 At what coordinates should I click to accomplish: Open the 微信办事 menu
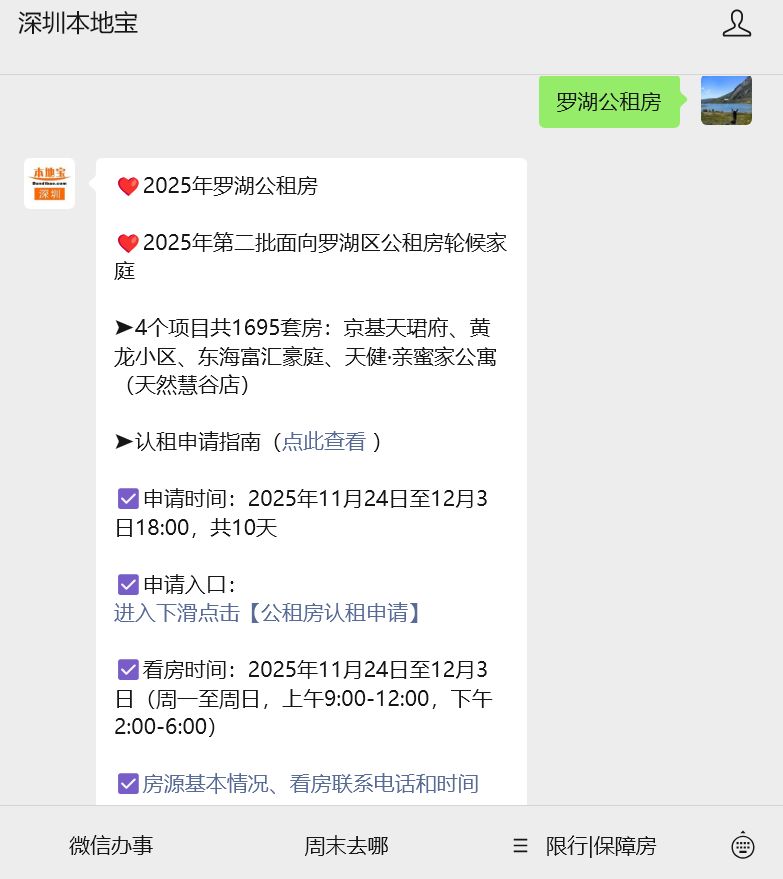pyautogui.click(x=111, y=846)
